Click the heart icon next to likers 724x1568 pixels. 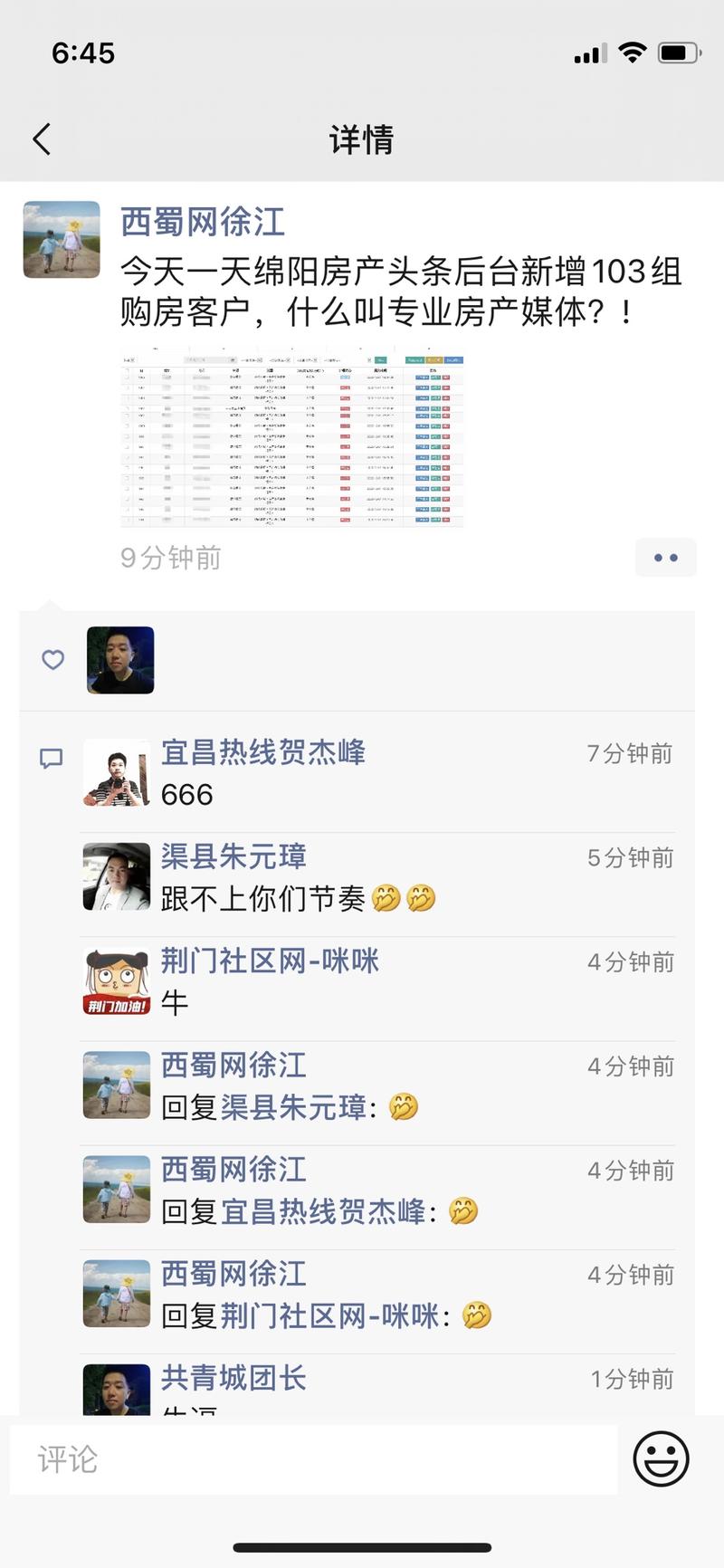(x=52, y=660)
